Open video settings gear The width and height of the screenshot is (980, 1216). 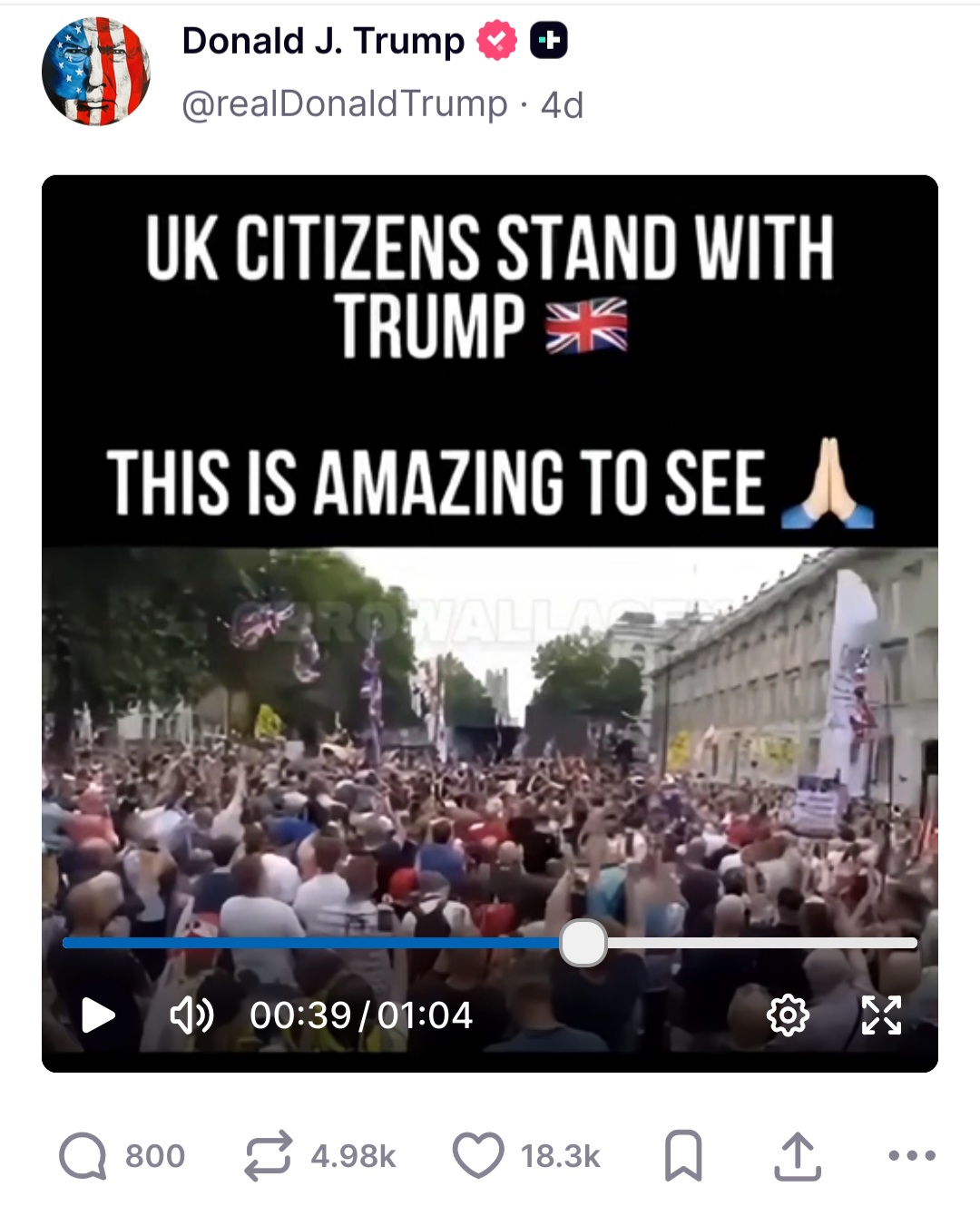coord(788,1015)
